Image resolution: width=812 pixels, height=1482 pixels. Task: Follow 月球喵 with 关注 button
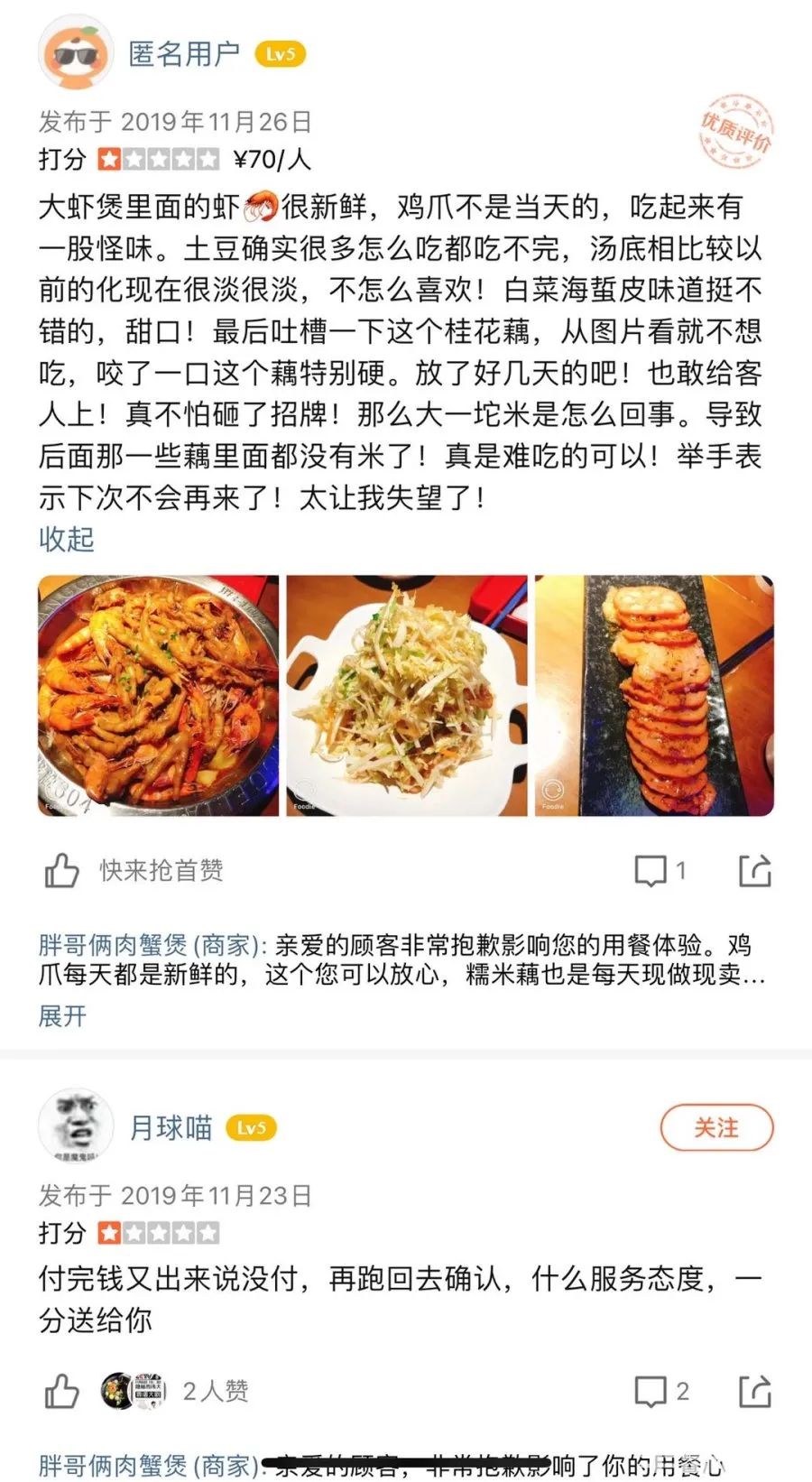coord(716,1128)
